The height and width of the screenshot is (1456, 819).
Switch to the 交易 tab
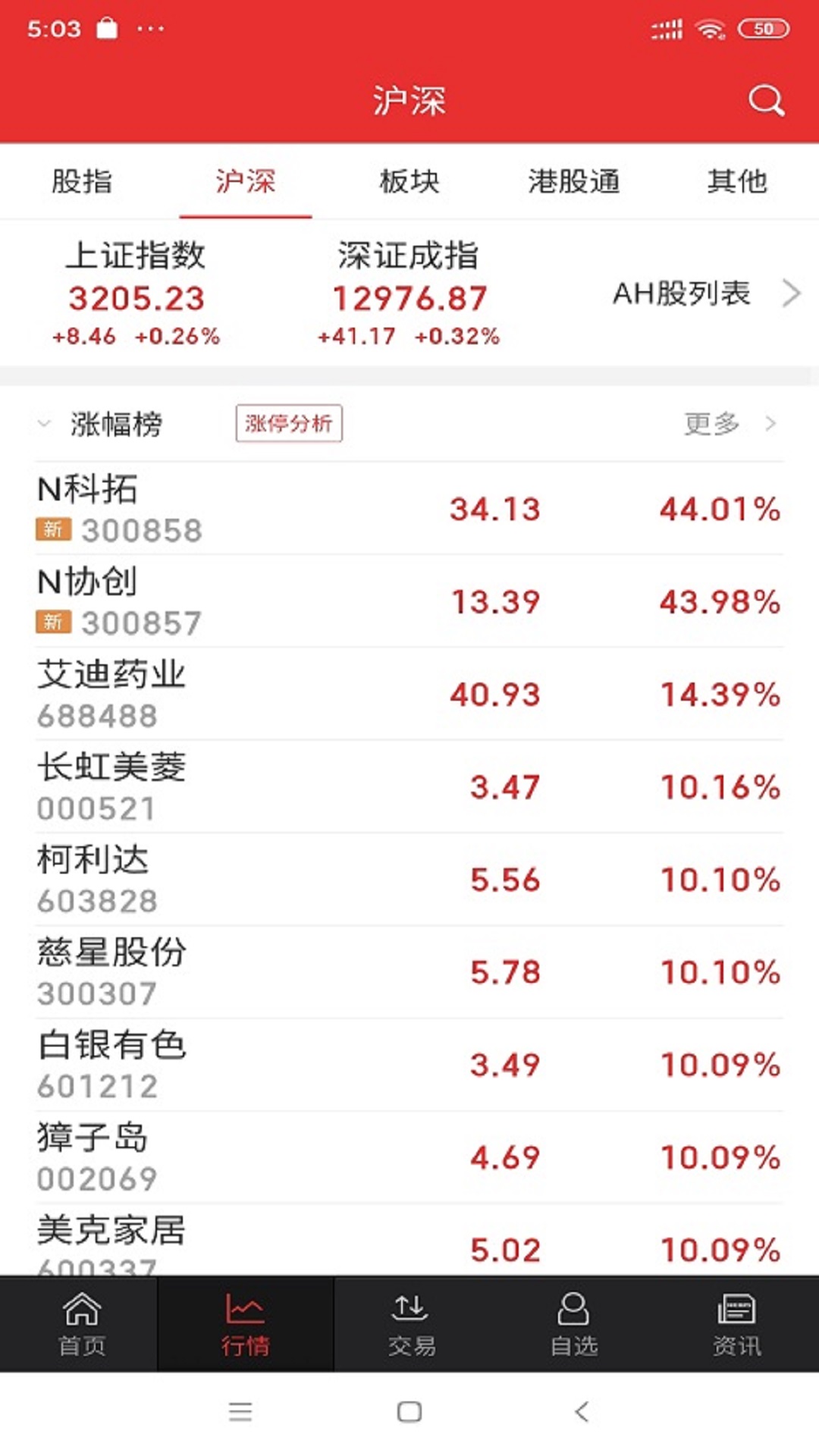(x=410, y=1323)
